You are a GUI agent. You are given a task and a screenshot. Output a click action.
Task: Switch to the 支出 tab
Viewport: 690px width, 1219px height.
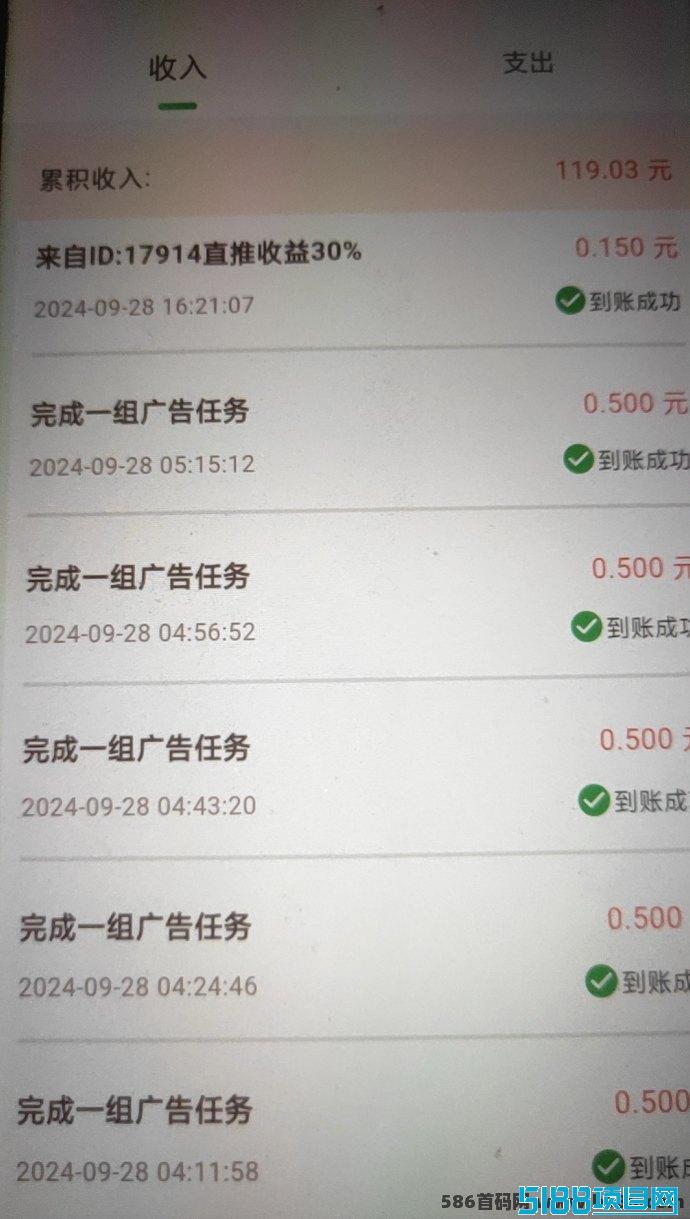[x=528, y=63]
